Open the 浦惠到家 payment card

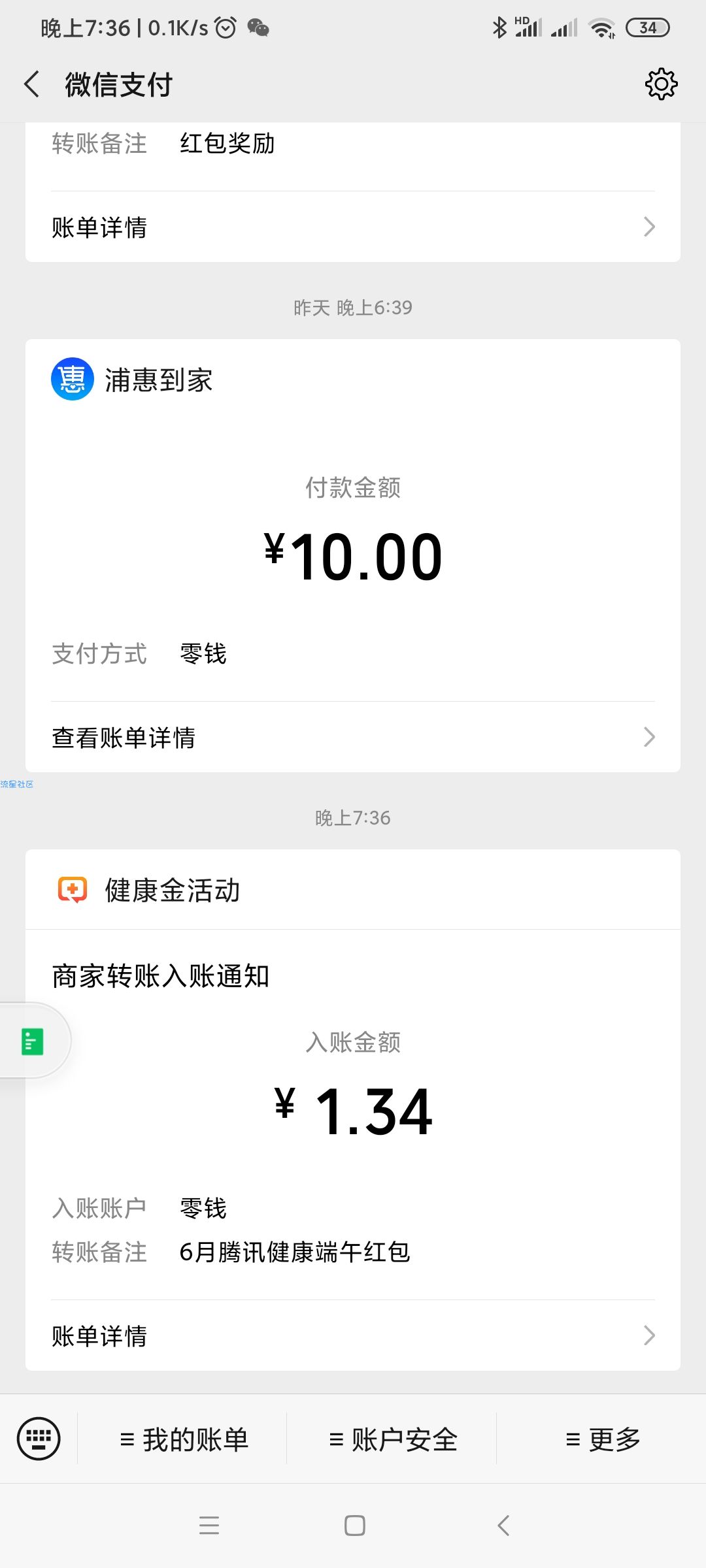pyautogui.click(x=353, y=555)
